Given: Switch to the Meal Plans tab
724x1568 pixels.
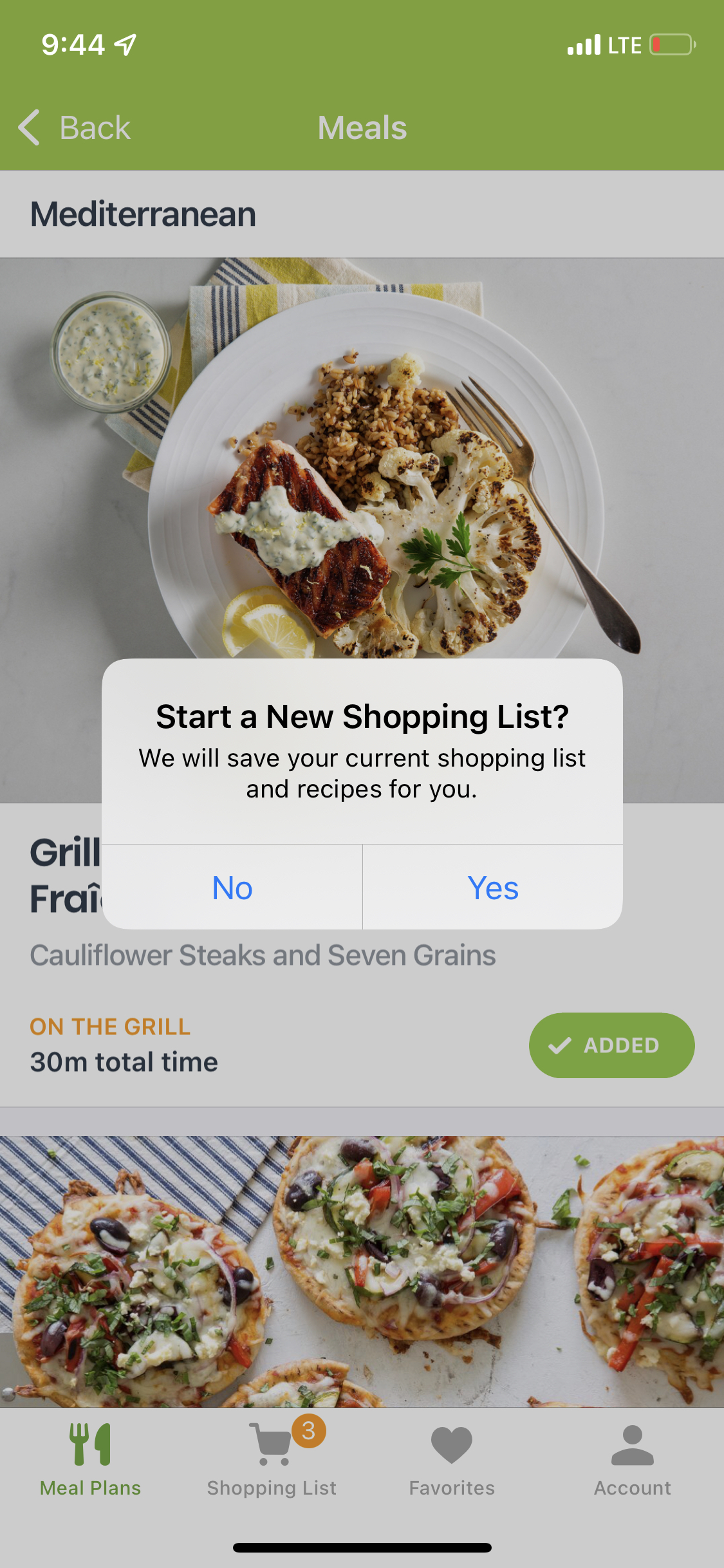Looking at the screenshot, I should pos(90,1460).
